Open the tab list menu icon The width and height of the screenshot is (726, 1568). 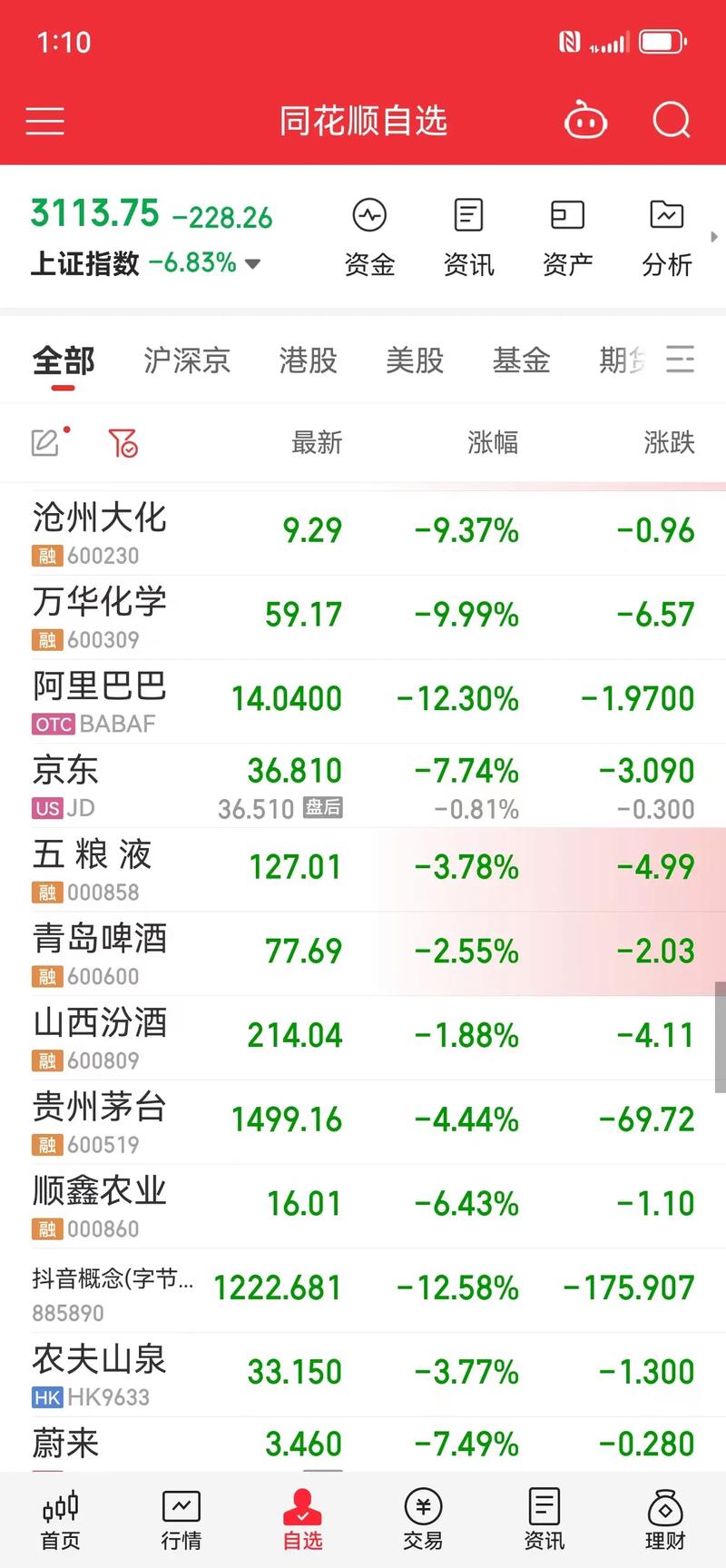click(x=680, y=360)
